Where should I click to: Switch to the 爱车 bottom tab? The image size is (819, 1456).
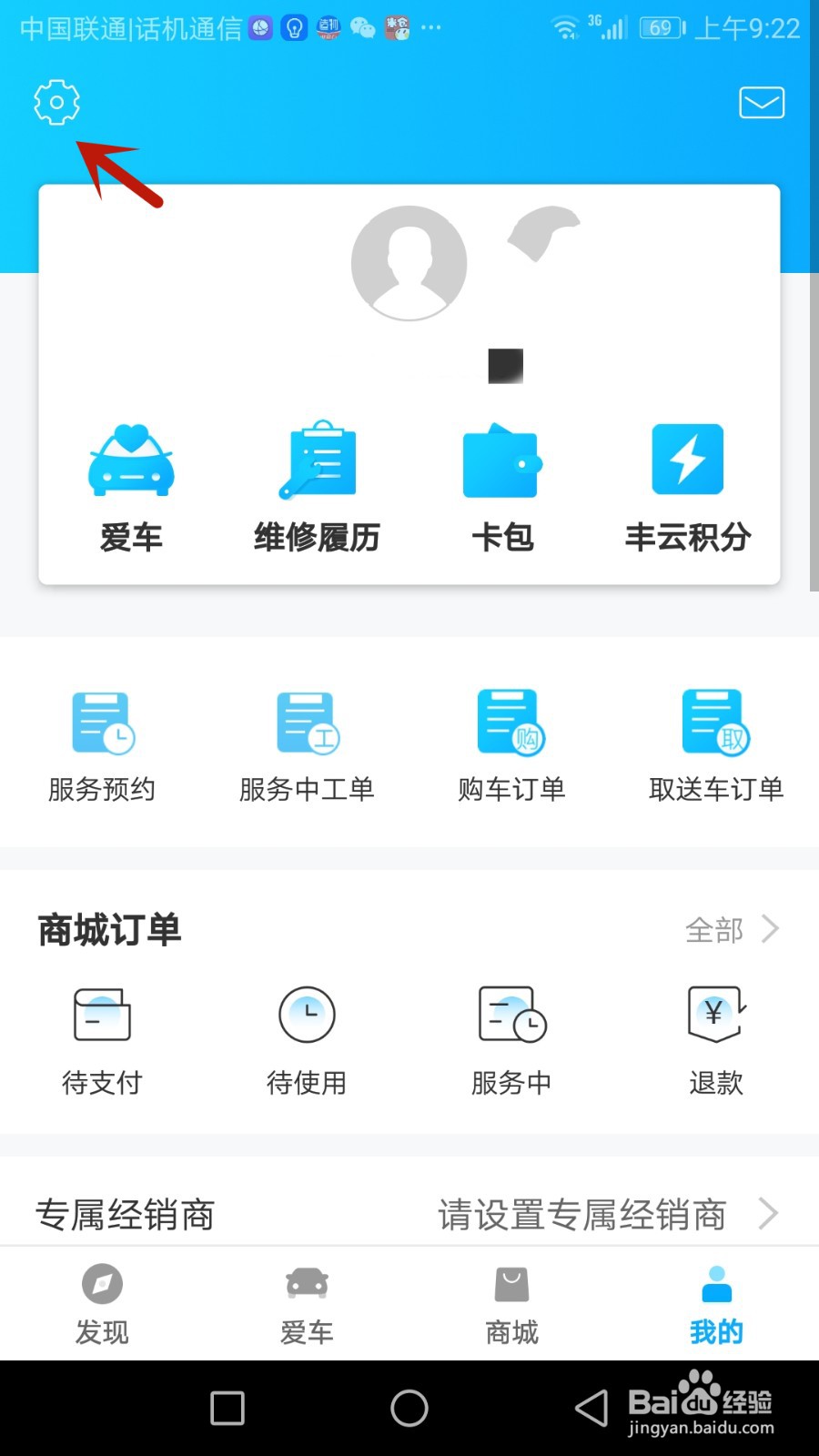tap(307, 1304)
